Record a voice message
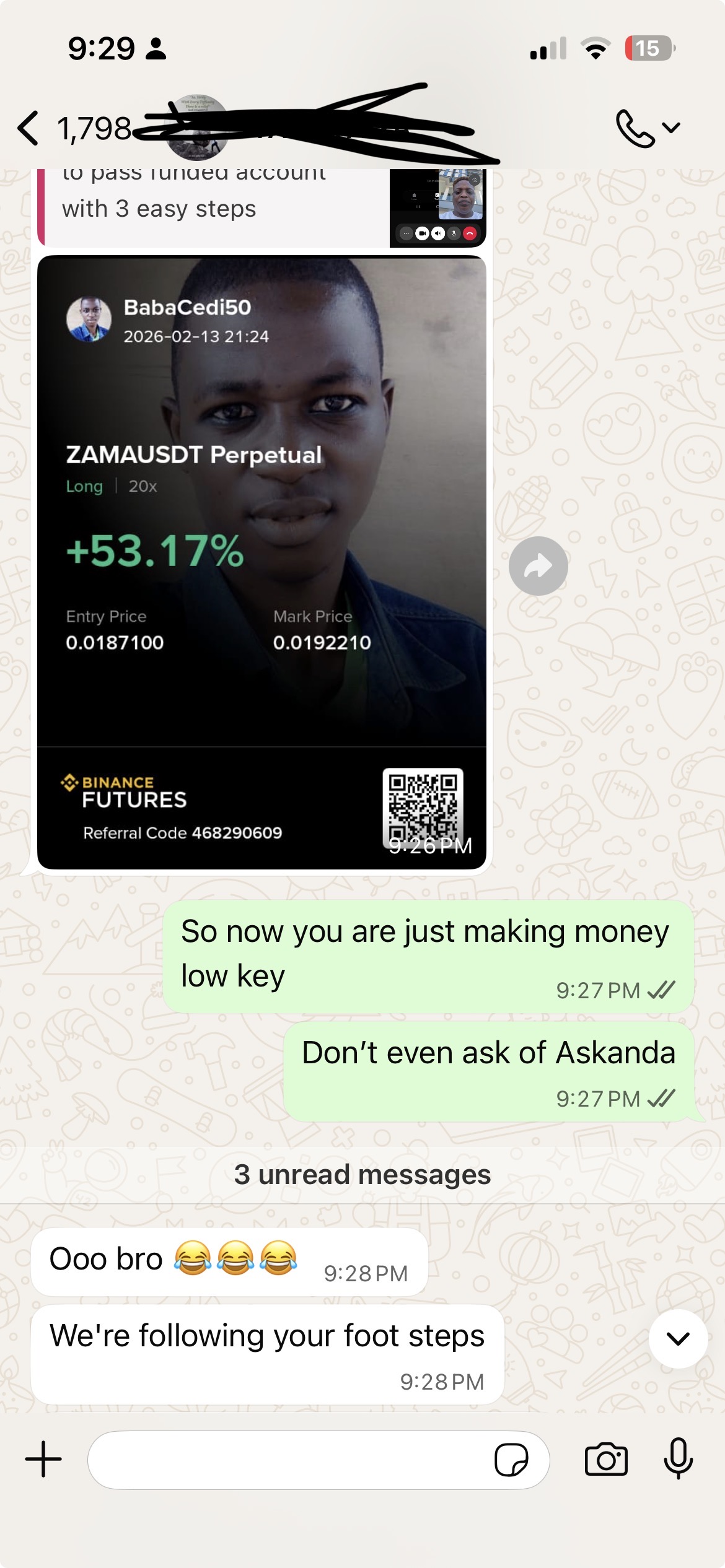The width and height of the screenshot is (725, 1568). click(x=678, y=1458)
